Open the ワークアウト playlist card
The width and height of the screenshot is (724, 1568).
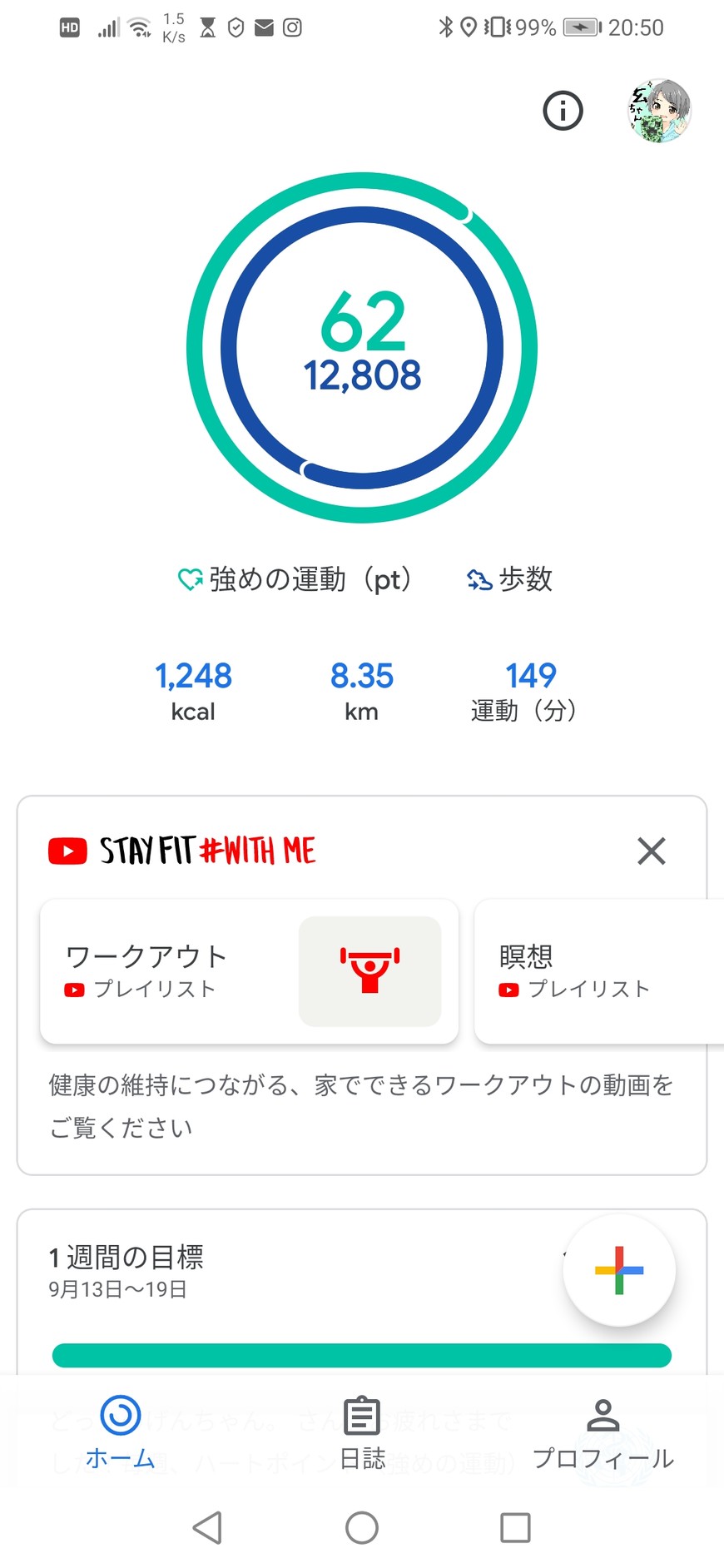(x=249, y=971)
